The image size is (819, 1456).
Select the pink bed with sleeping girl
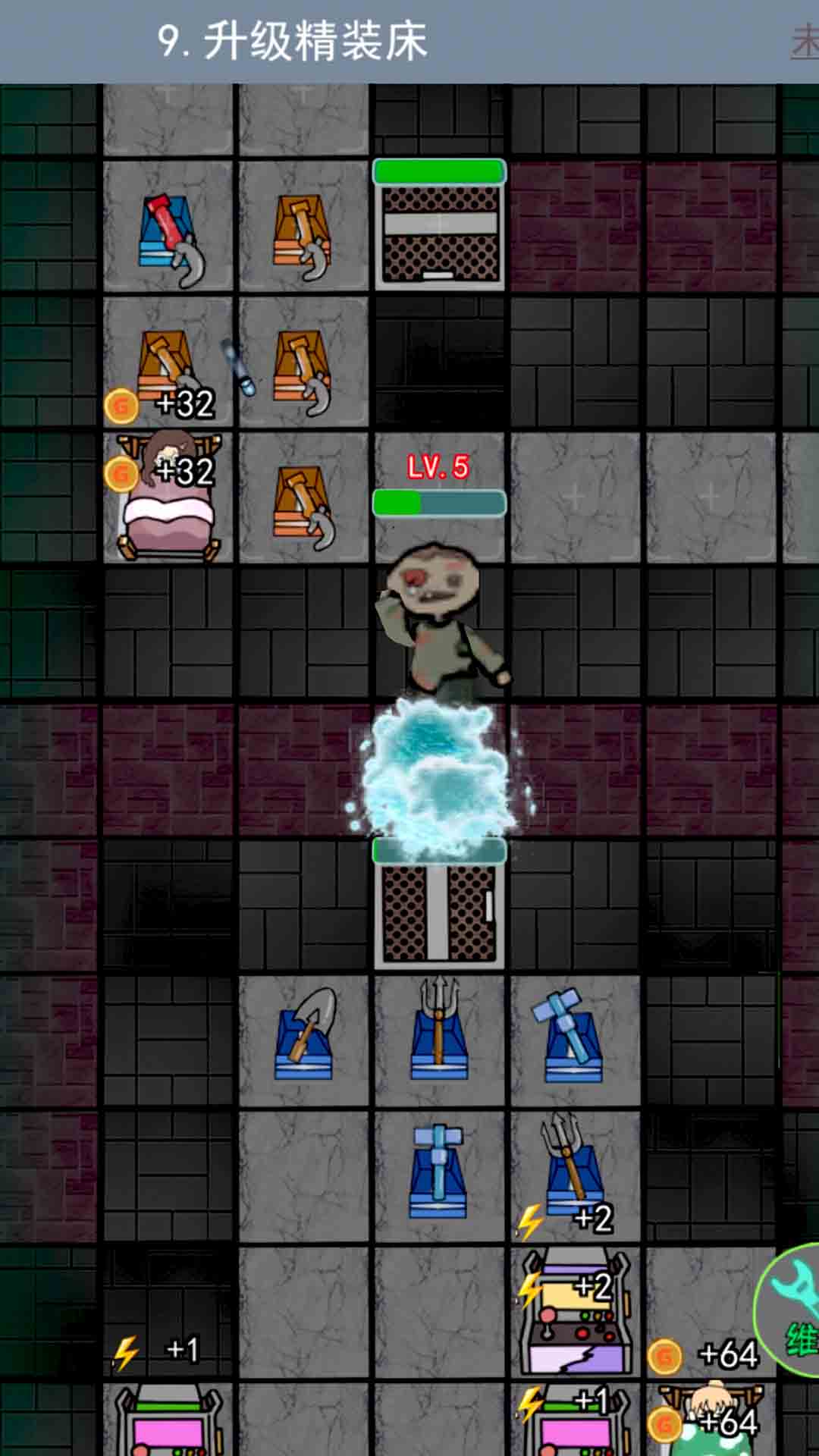168,500
